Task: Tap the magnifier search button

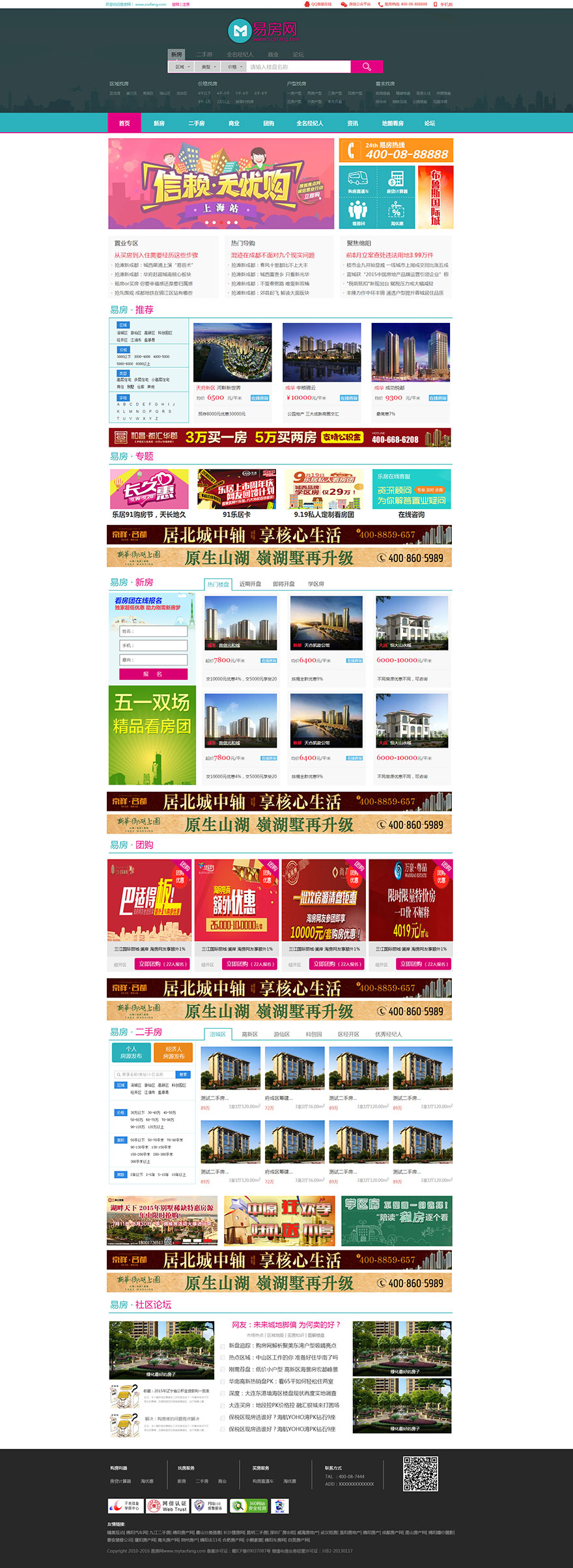Action: click(367, 67)
